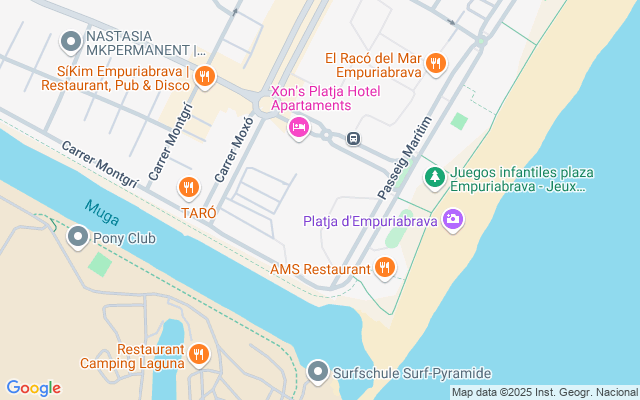The image size is (640, 400).
Task: Open SíKim Empuriabrava restaurant marker
Action: click(205, 76)
